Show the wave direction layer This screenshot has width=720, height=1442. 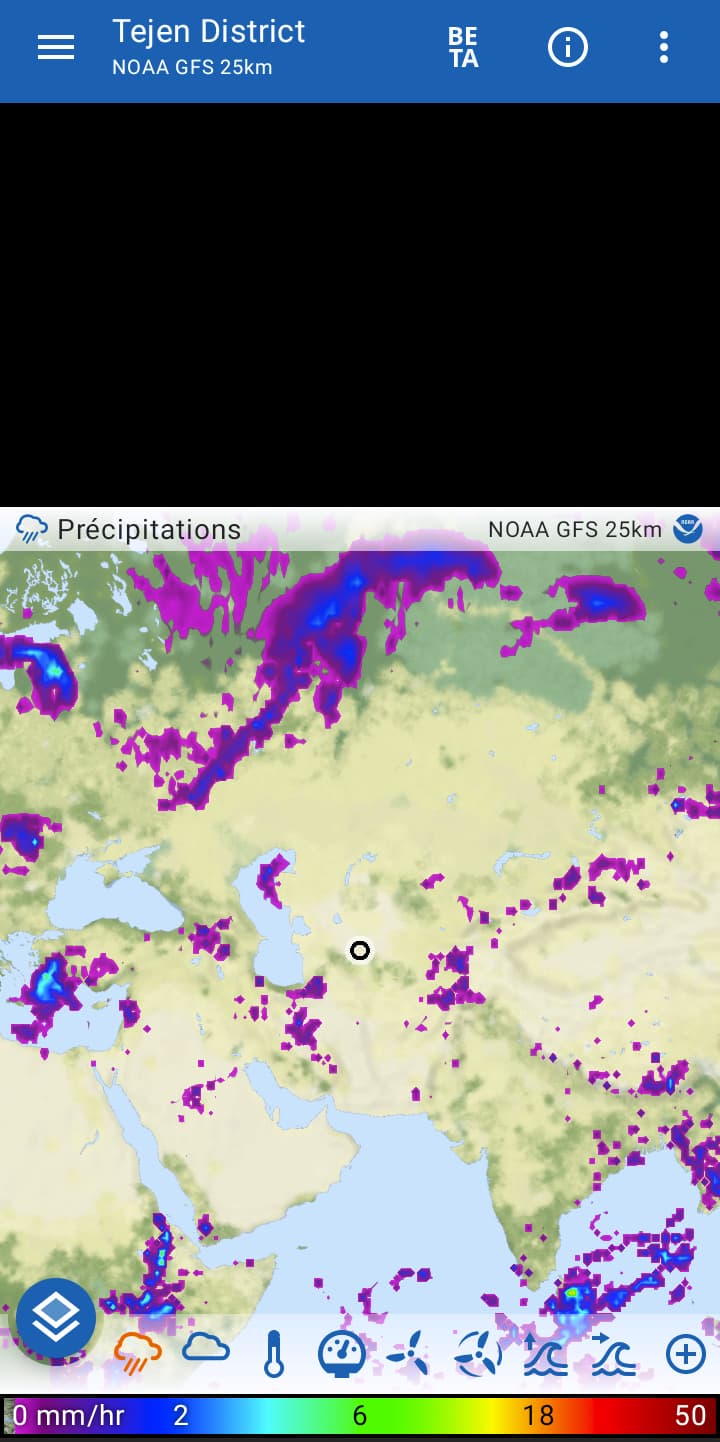[x=614, y=1354]
